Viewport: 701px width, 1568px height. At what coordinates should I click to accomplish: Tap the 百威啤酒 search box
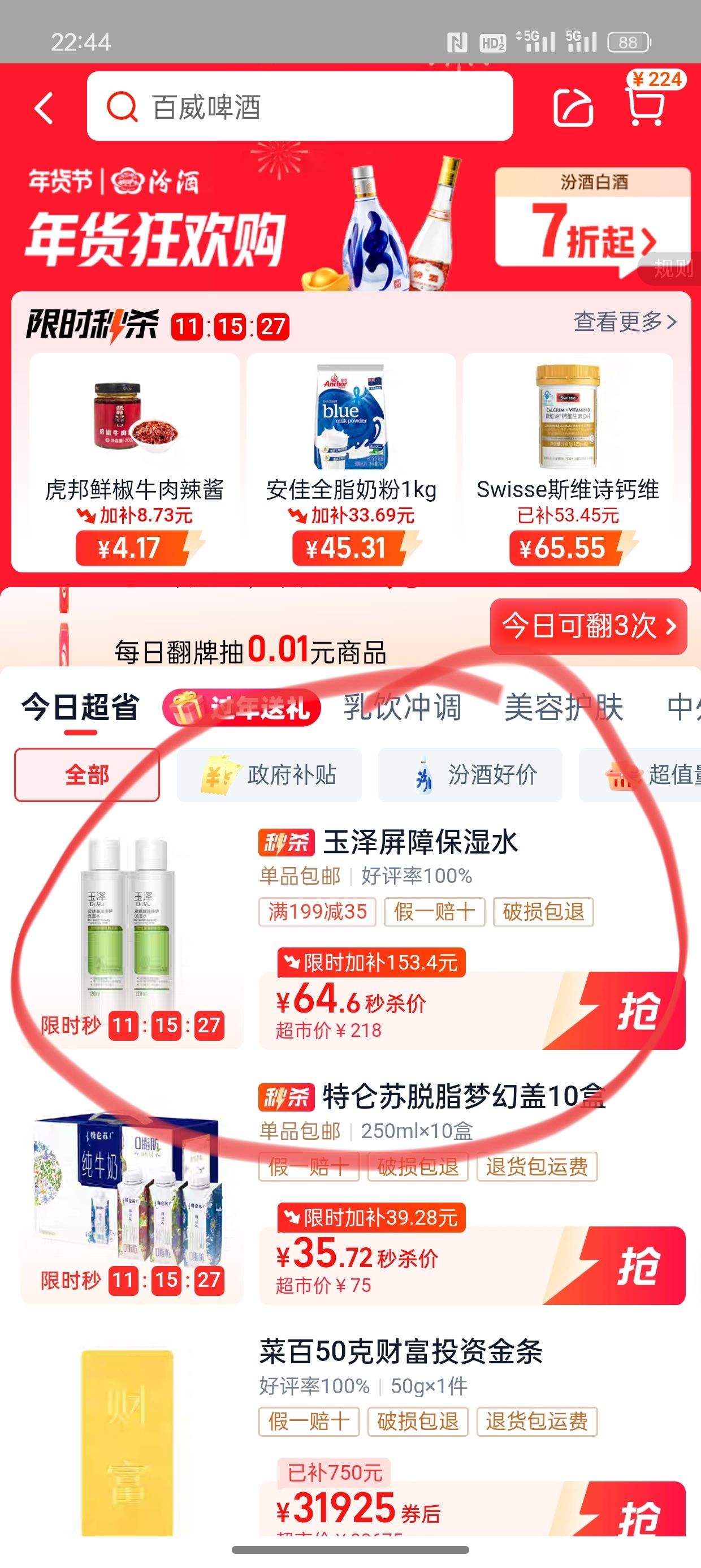[300, 106]
